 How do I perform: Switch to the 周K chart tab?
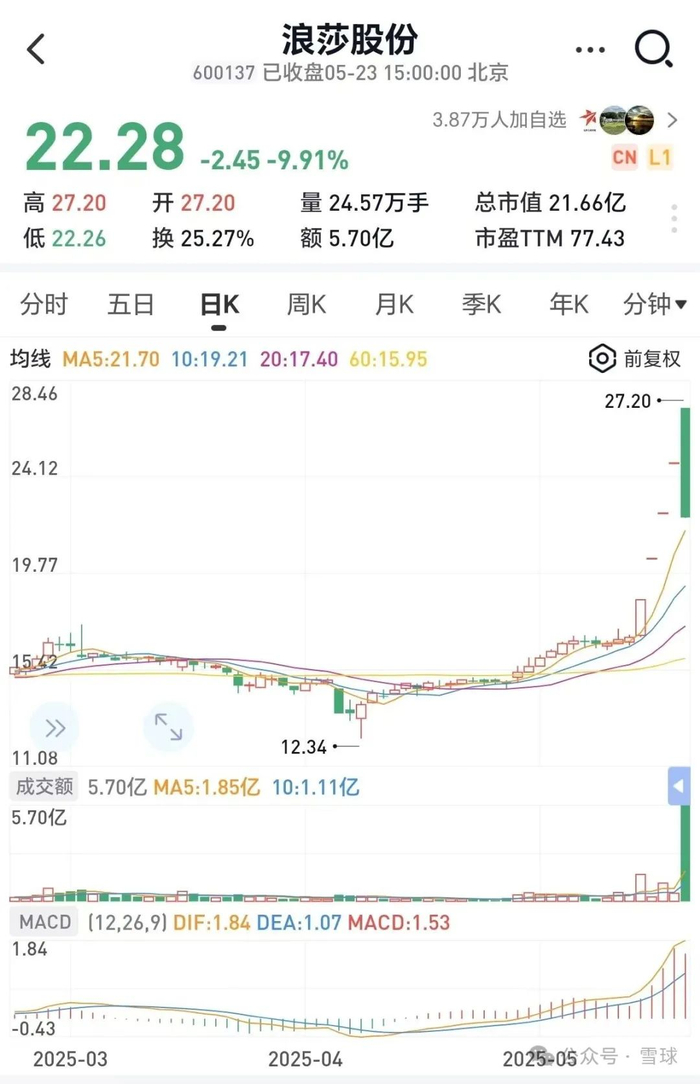307,304
